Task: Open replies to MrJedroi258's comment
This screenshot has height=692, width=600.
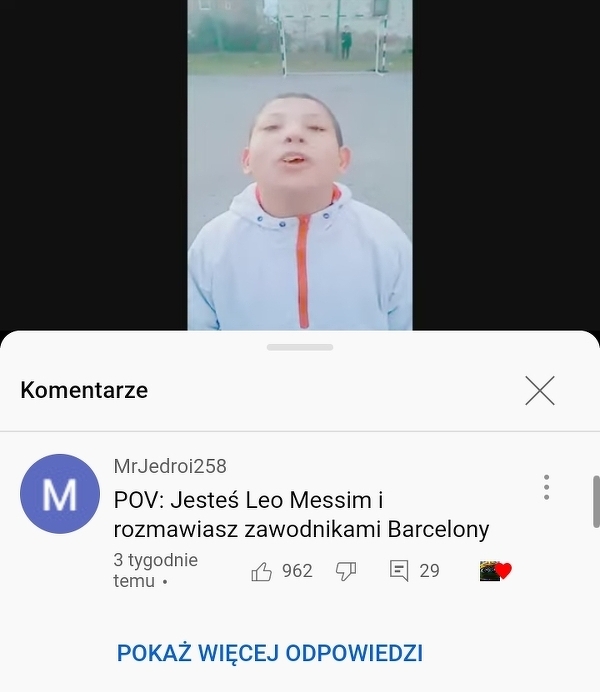Action: [399, 571]
